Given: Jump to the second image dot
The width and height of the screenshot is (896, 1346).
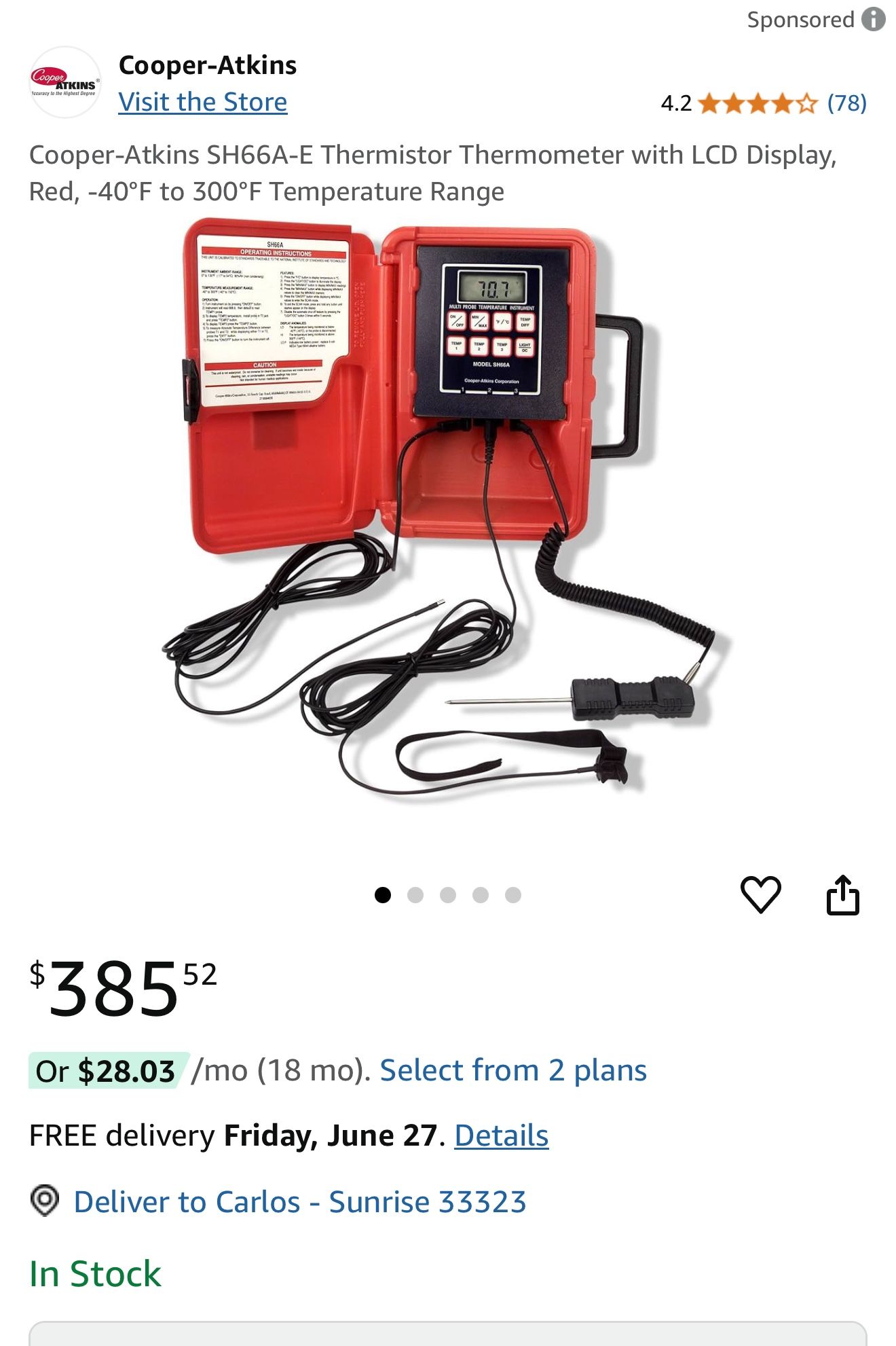Looking at the screenshot, I should (x=415, y=895).
